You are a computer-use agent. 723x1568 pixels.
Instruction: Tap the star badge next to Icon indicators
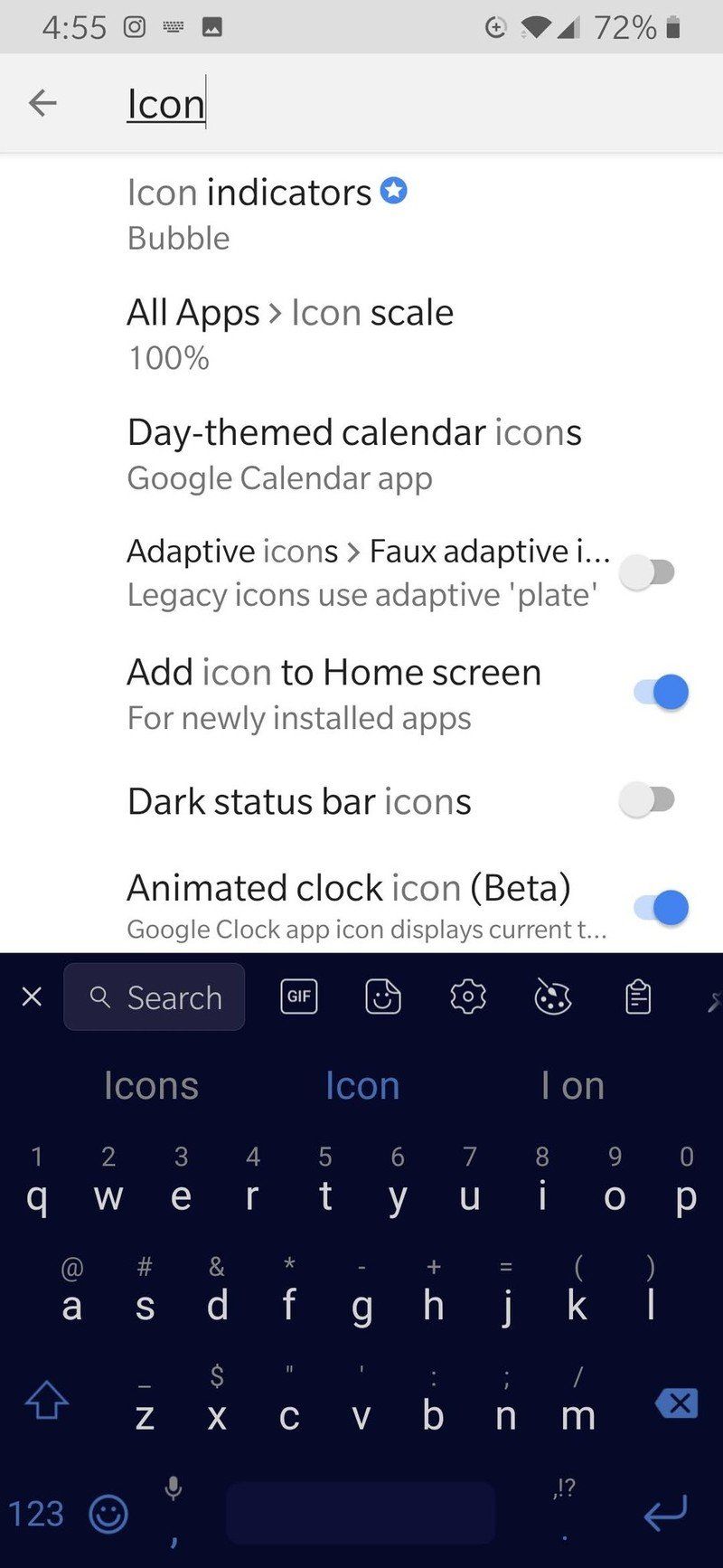pos(393,191)
